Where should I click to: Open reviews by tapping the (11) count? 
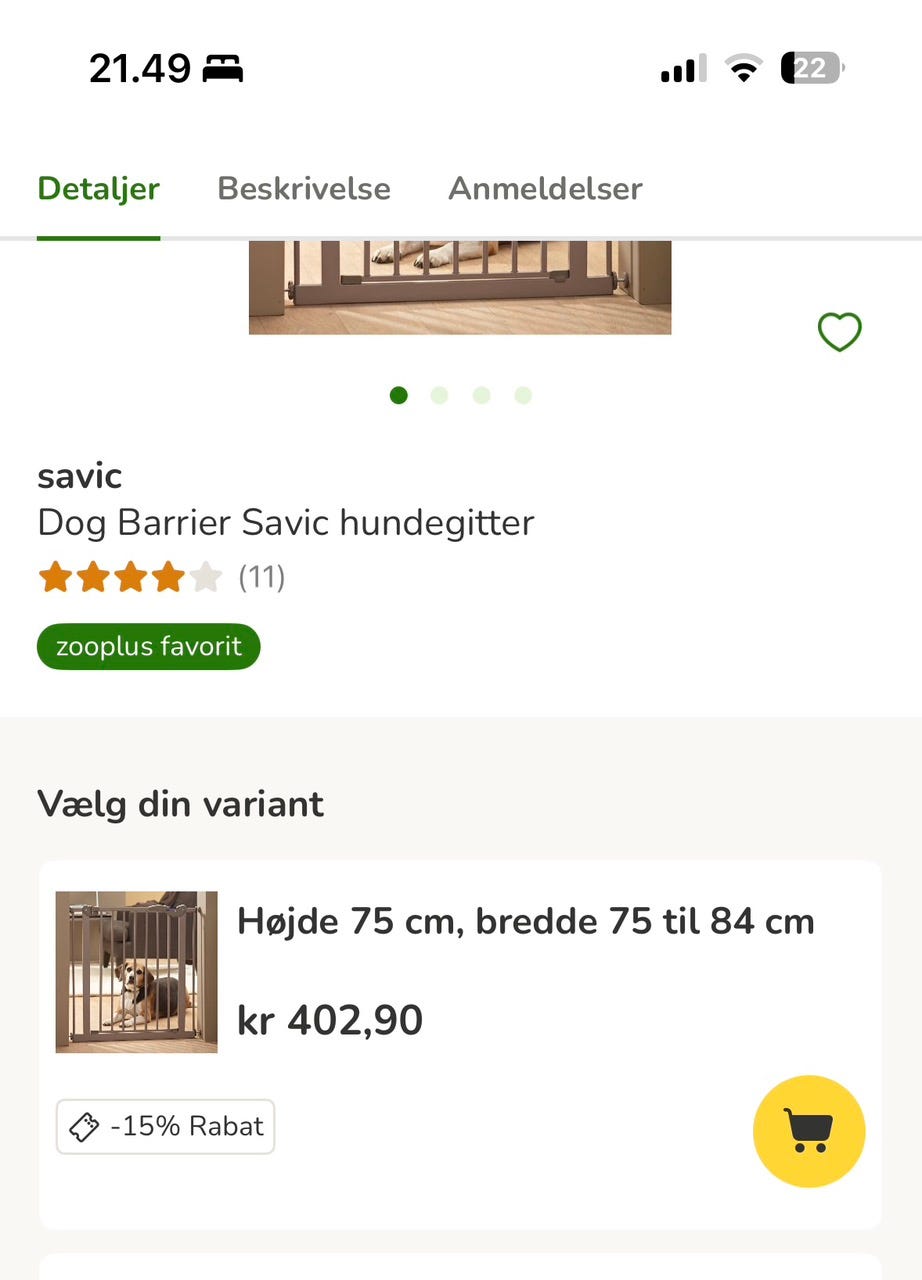pos(262,577)
